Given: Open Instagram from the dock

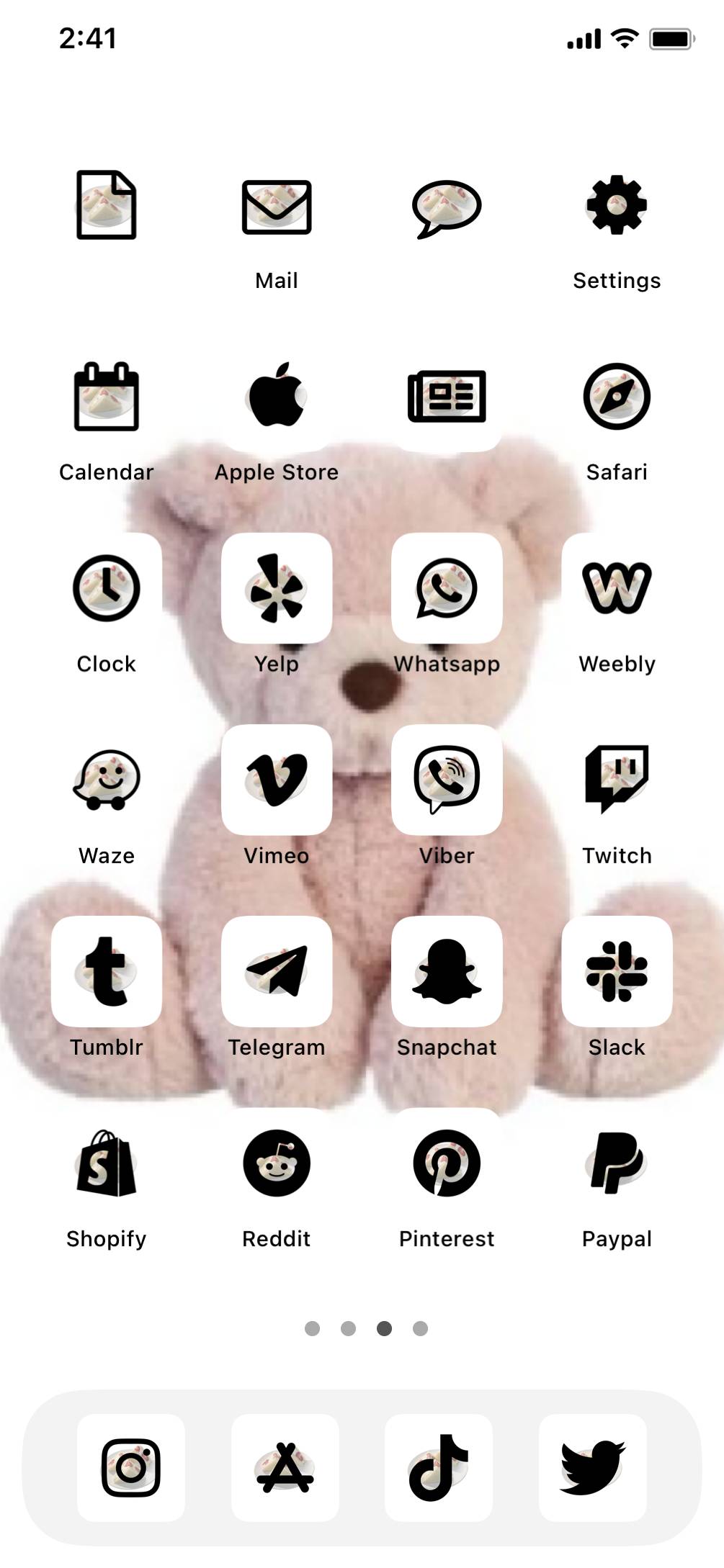Looking at the screenshot, I should click(131, 1467).
